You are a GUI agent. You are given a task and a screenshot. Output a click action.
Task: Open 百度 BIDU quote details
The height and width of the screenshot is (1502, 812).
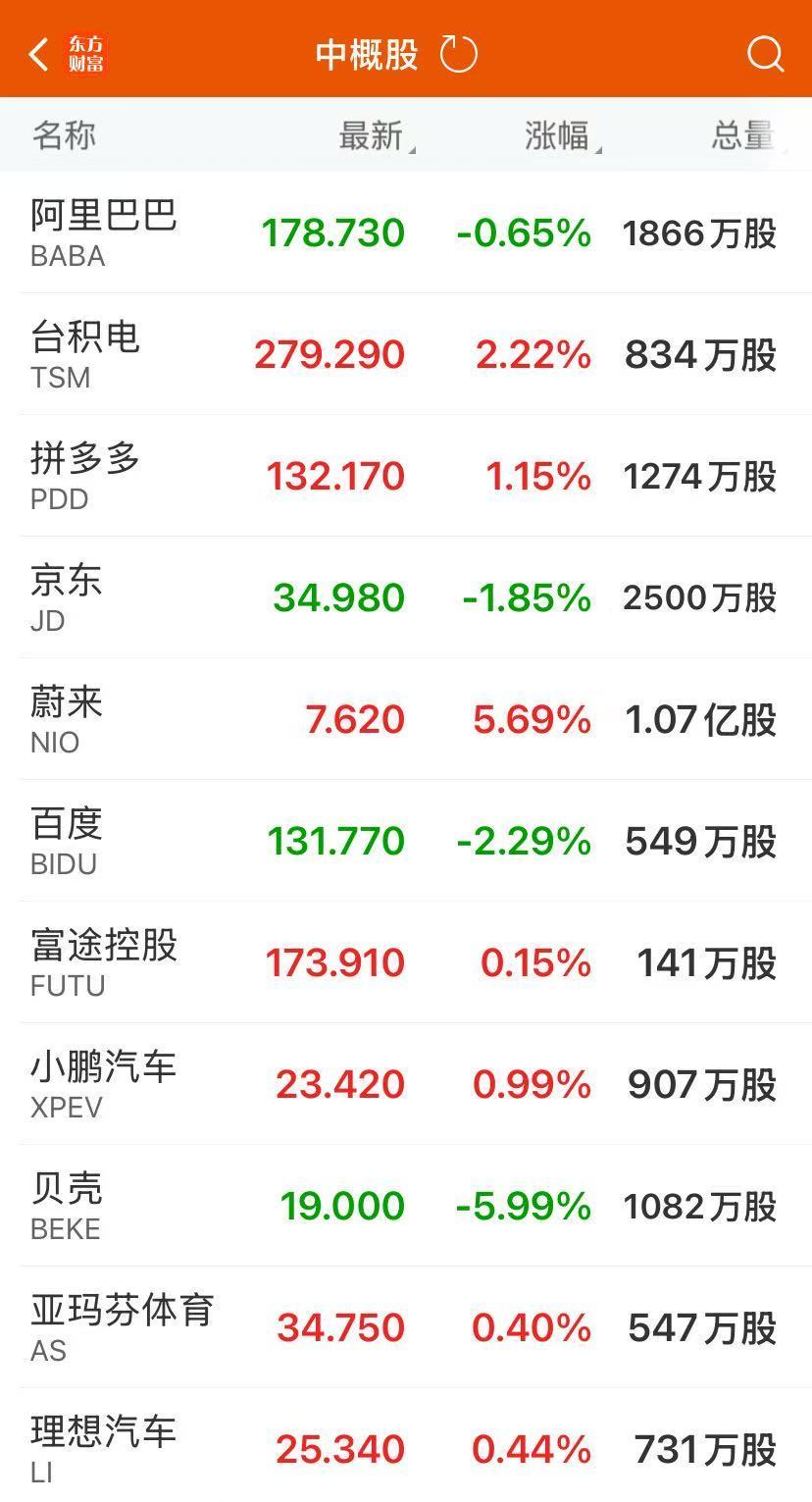pos(67,841)
